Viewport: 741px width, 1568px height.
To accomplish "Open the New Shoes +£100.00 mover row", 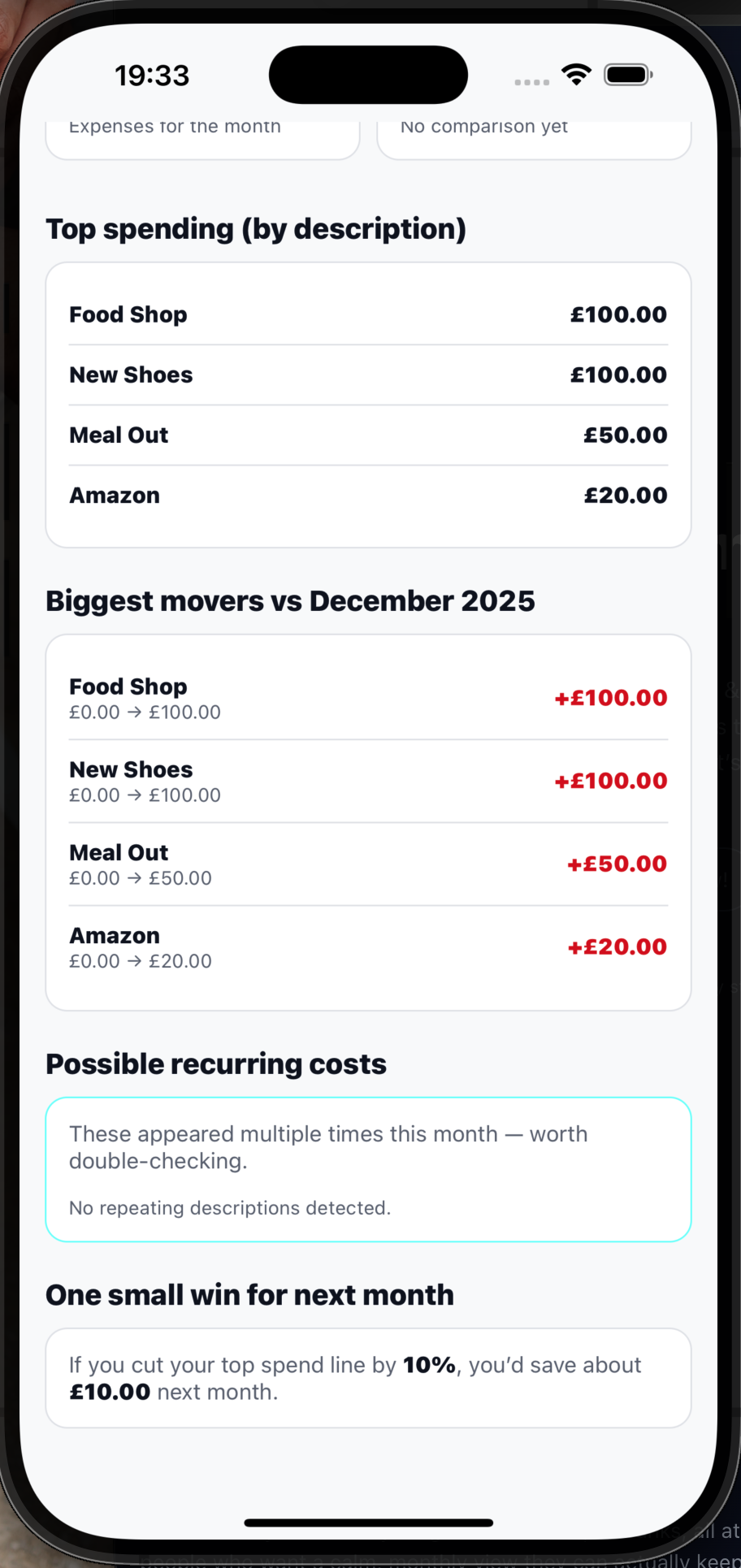I will point(367,780).
